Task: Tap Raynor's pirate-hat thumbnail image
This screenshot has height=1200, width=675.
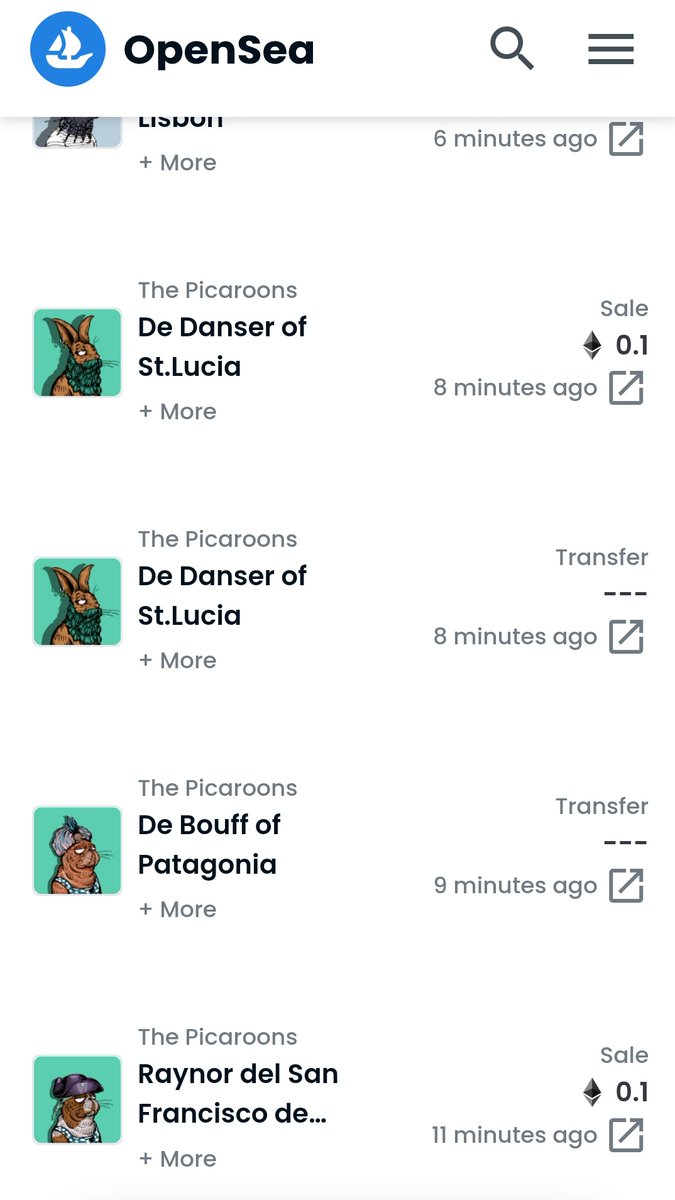Action: (77, 1100)
